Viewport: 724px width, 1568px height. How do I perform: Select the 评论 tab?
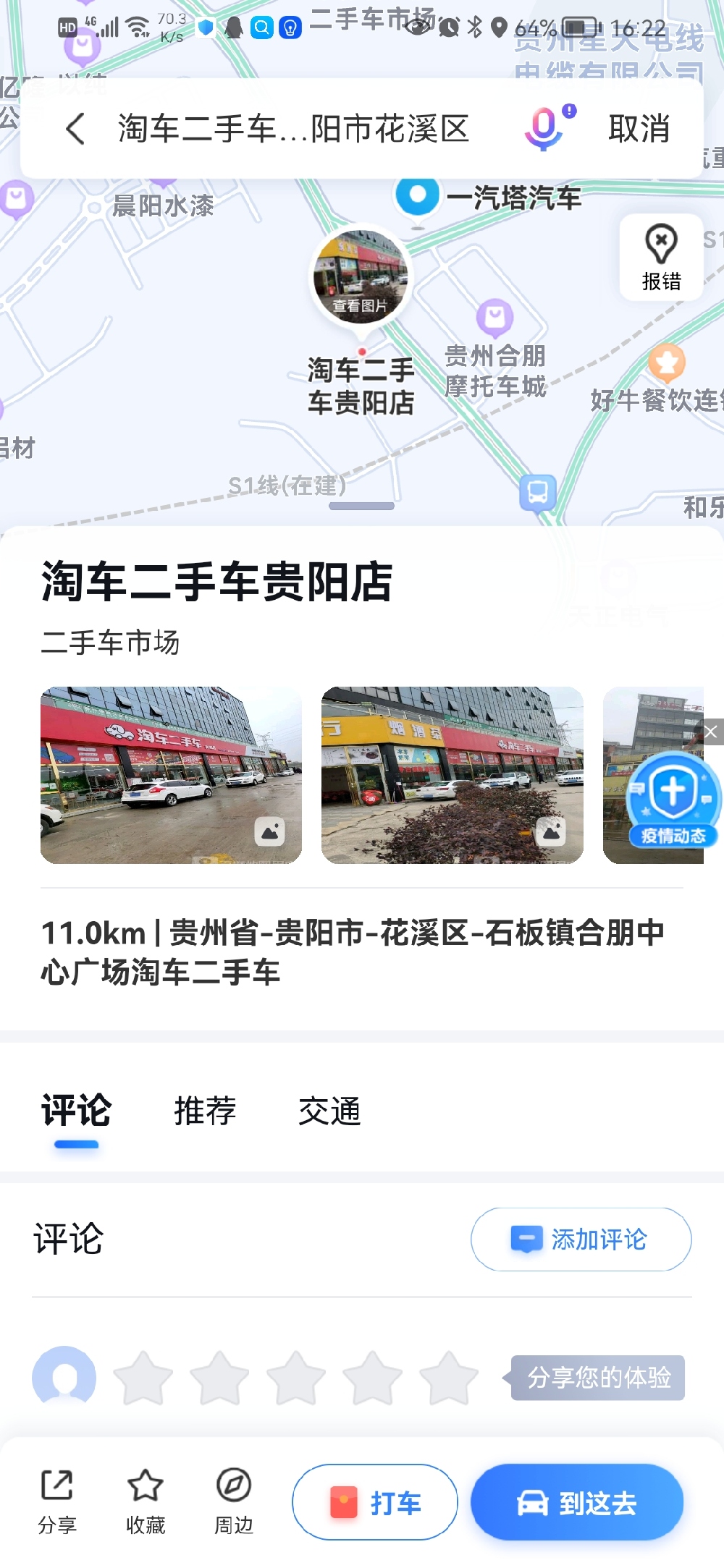tap(76, 1111)
